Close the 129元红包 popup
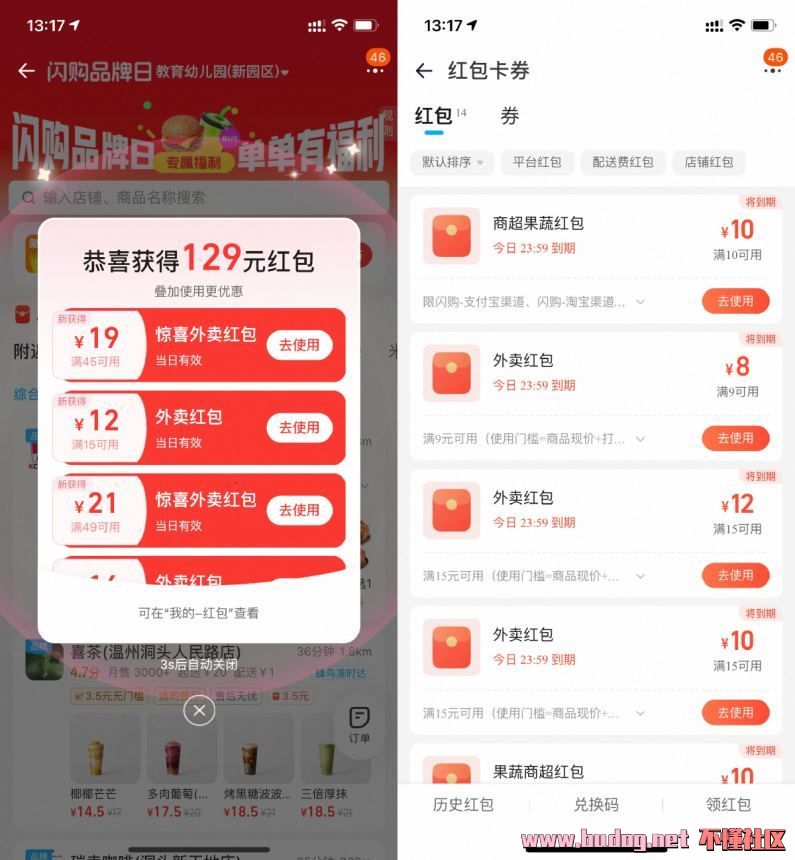The height and width of the screenshot is (860, 795). pyautogui.click(x=199, y=710)
